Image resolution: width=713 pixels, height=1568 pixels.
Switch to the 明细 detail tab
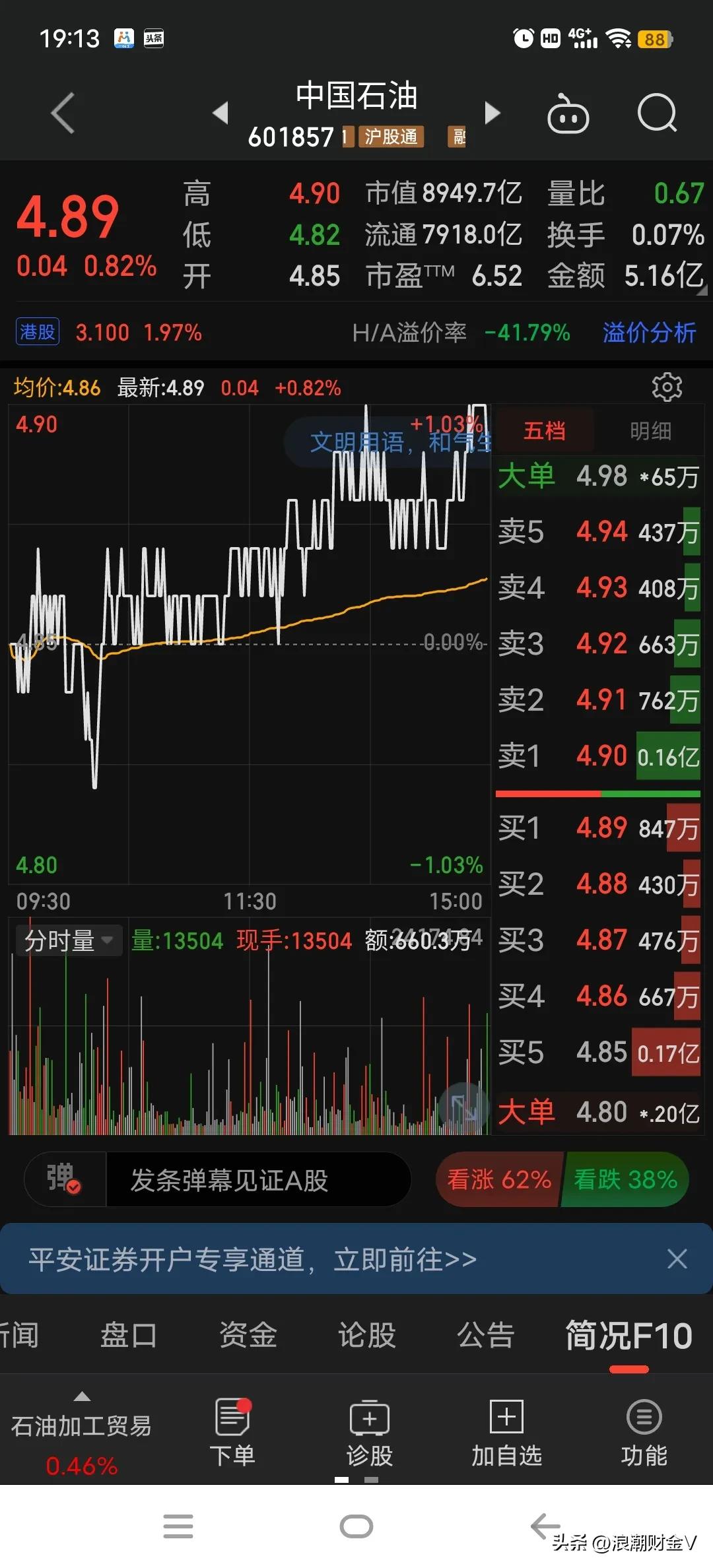pyautogui.click(x=650, y=430)
